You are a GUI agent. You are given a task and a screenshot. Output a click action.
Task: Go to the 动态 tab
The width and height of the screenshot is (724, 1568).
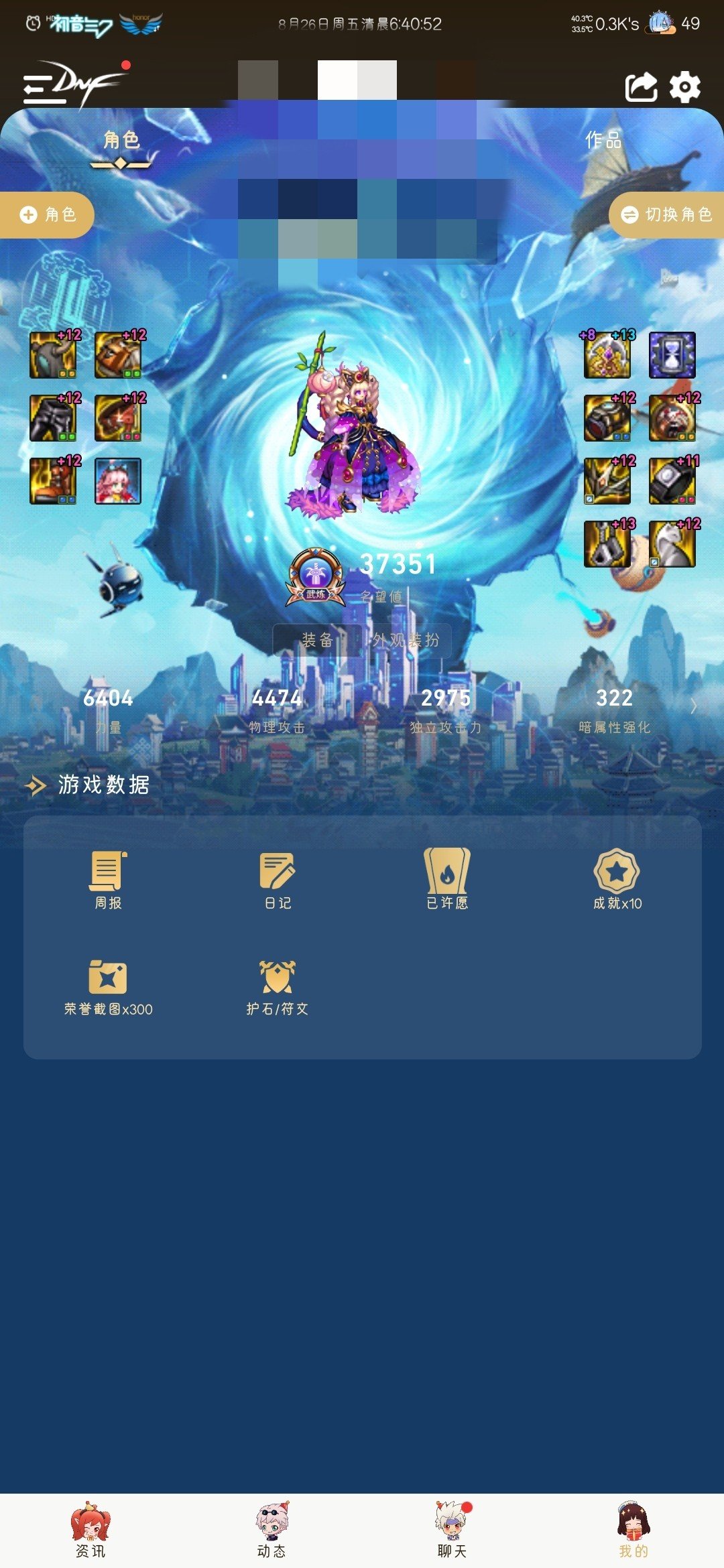tap(271, 1530)
